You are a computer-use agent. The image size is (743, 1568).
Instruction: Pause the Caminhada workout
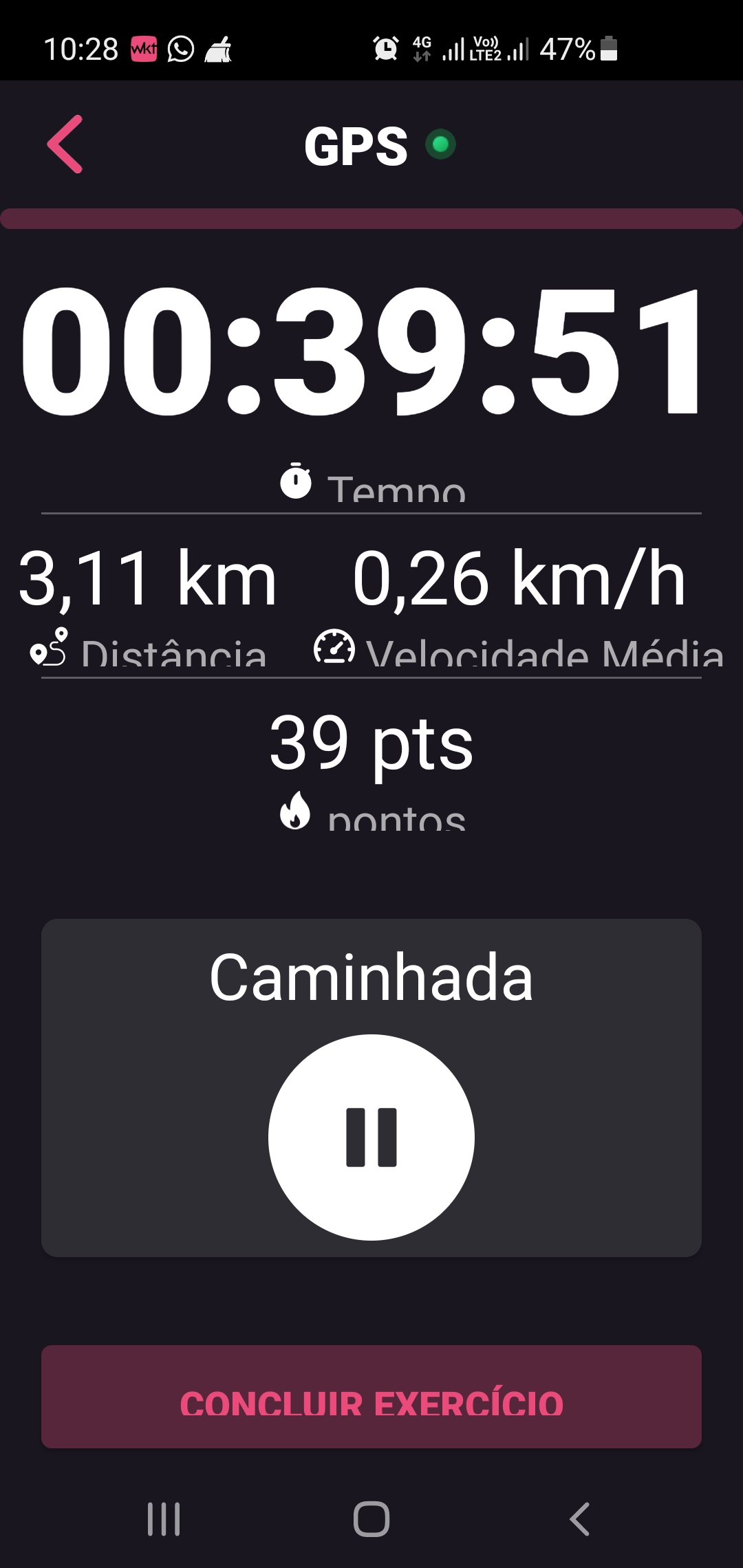point(371,1137)
